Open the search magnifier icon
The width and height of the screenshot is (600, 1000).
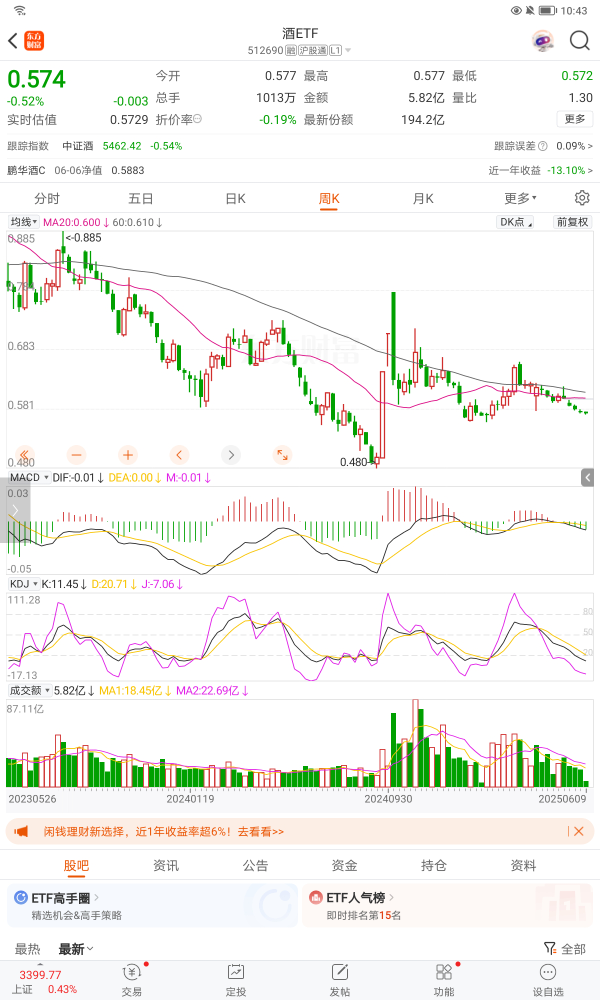(x=580, y=40)
